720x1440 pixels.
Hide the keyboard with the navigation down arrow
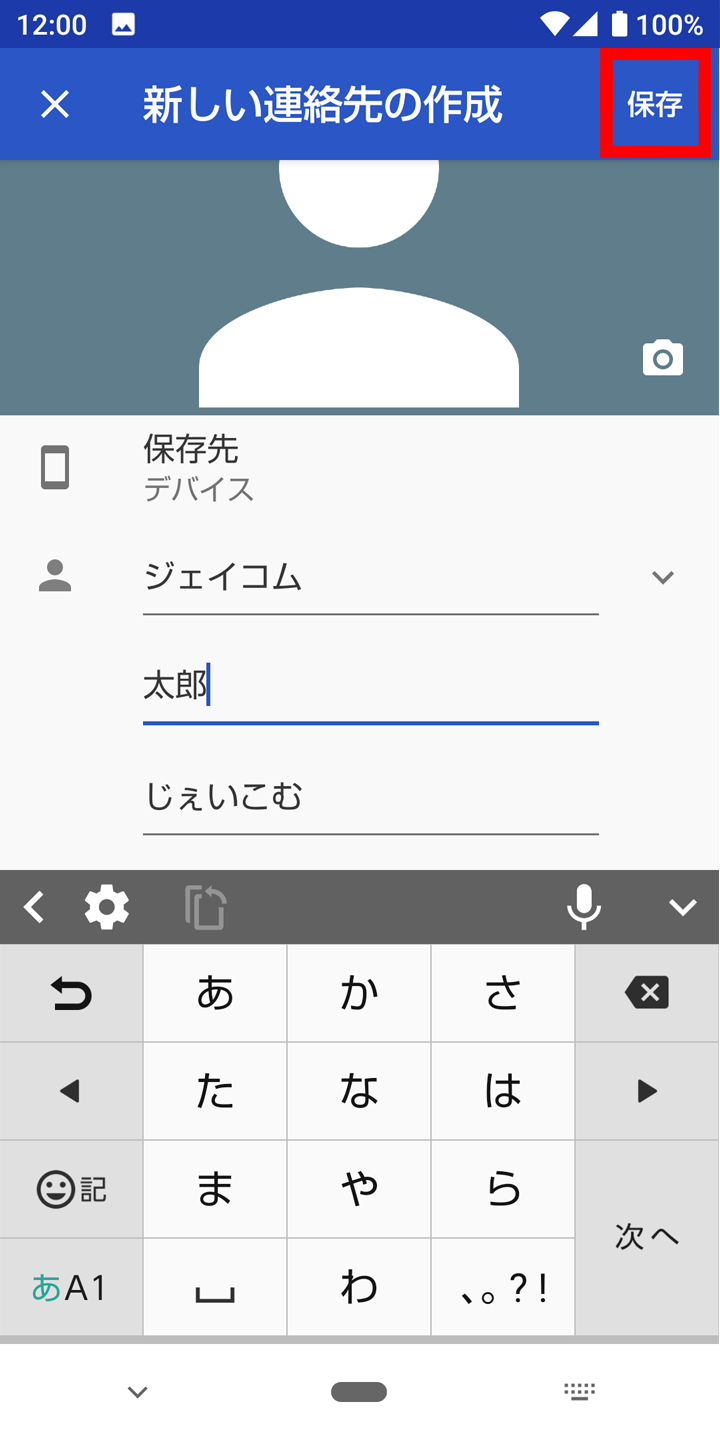click(x=138, y=1392)
